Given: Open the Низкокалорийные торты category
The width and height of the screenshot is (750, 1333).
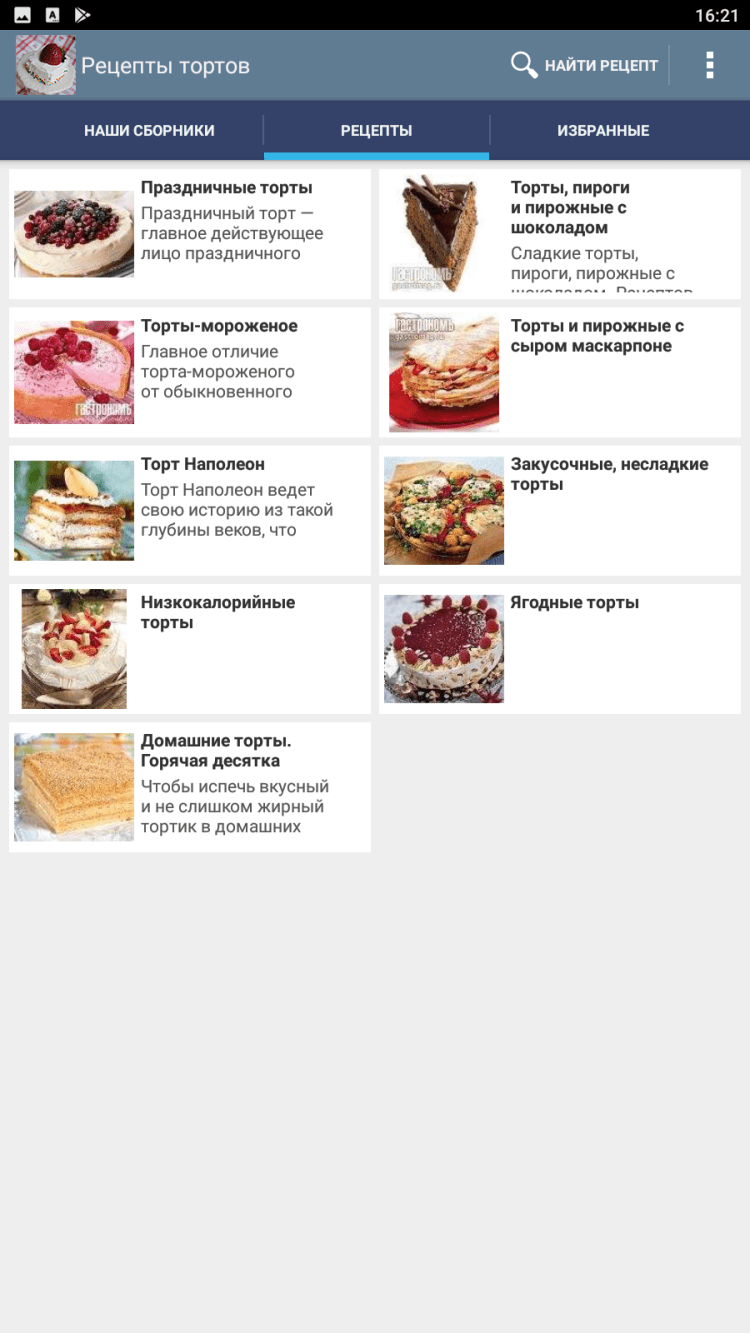Looking at the screenshot, I should coord(190,648).
